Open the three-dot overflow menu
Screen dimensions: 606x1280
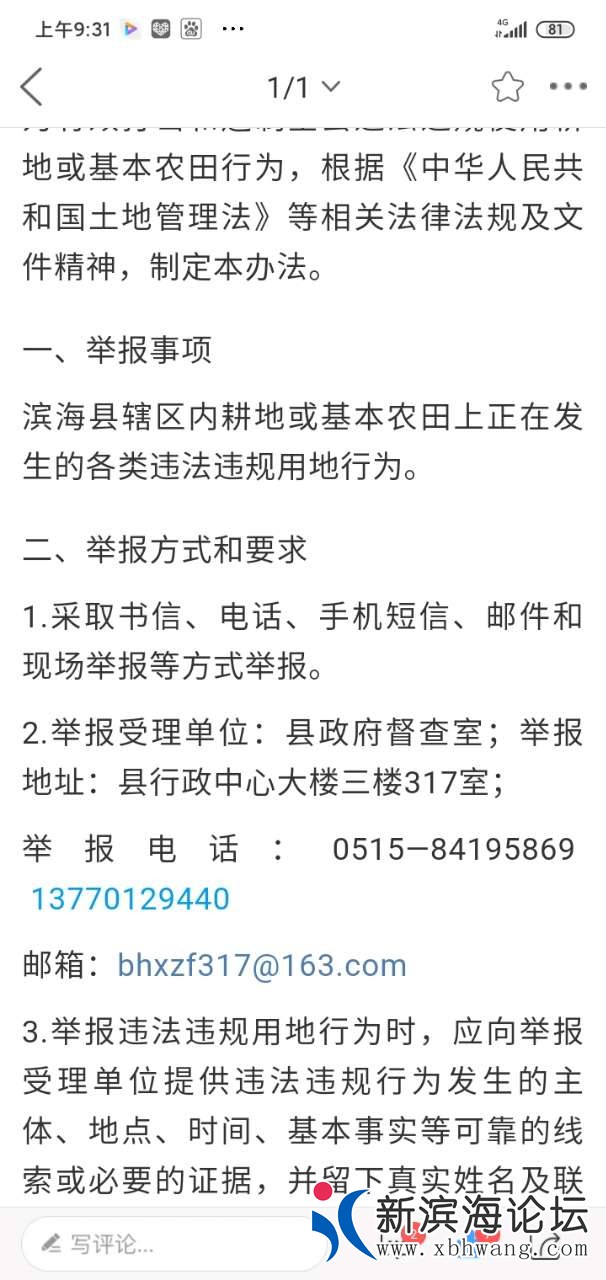pyautogui.click(x=568, y=87)
